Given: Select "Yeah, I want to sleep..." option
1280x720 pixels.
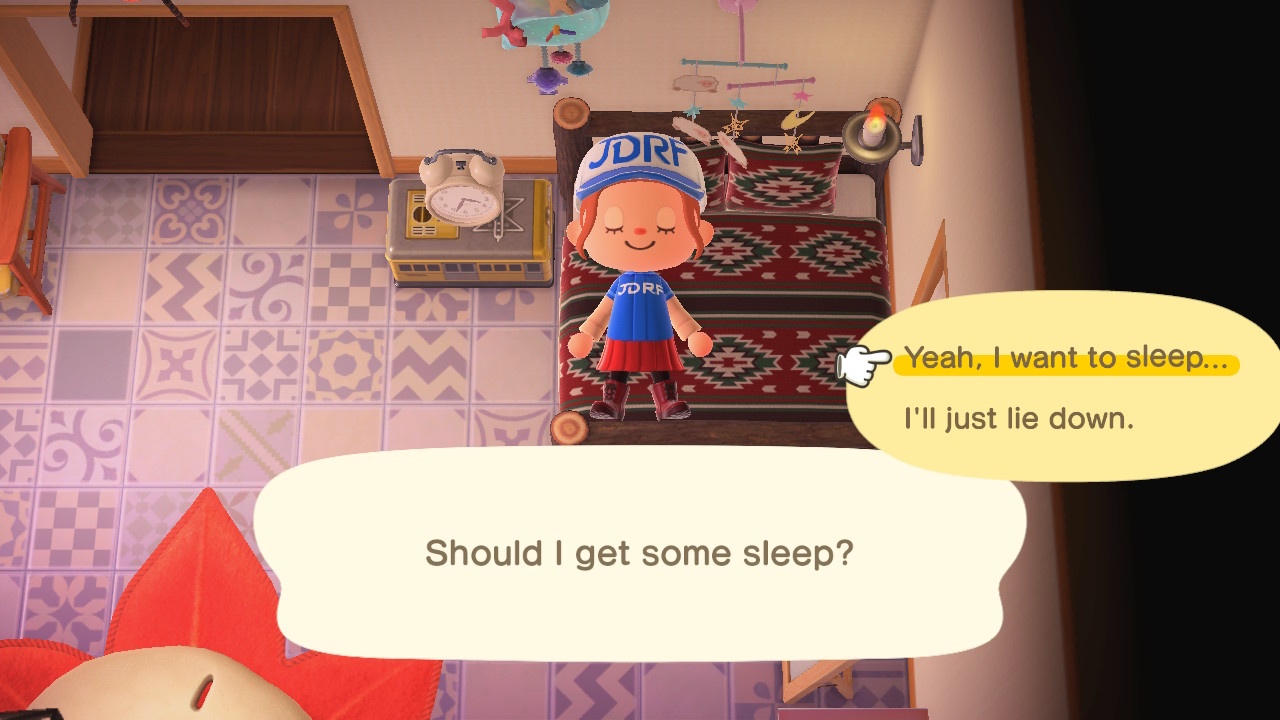Looking at the screenshot, I should click(1065, 359).
